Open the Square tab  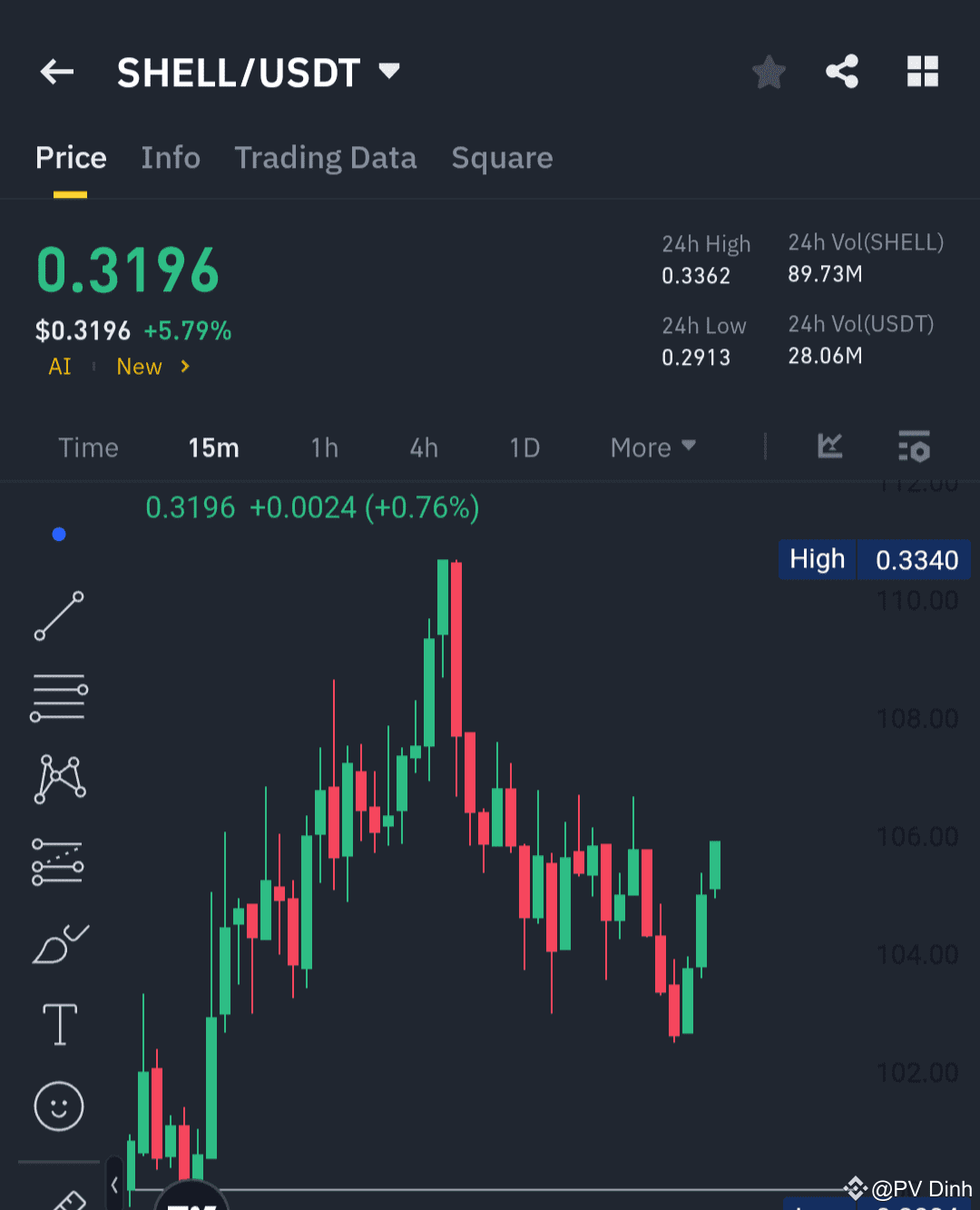pyautogui.click(x=502, y=157)
